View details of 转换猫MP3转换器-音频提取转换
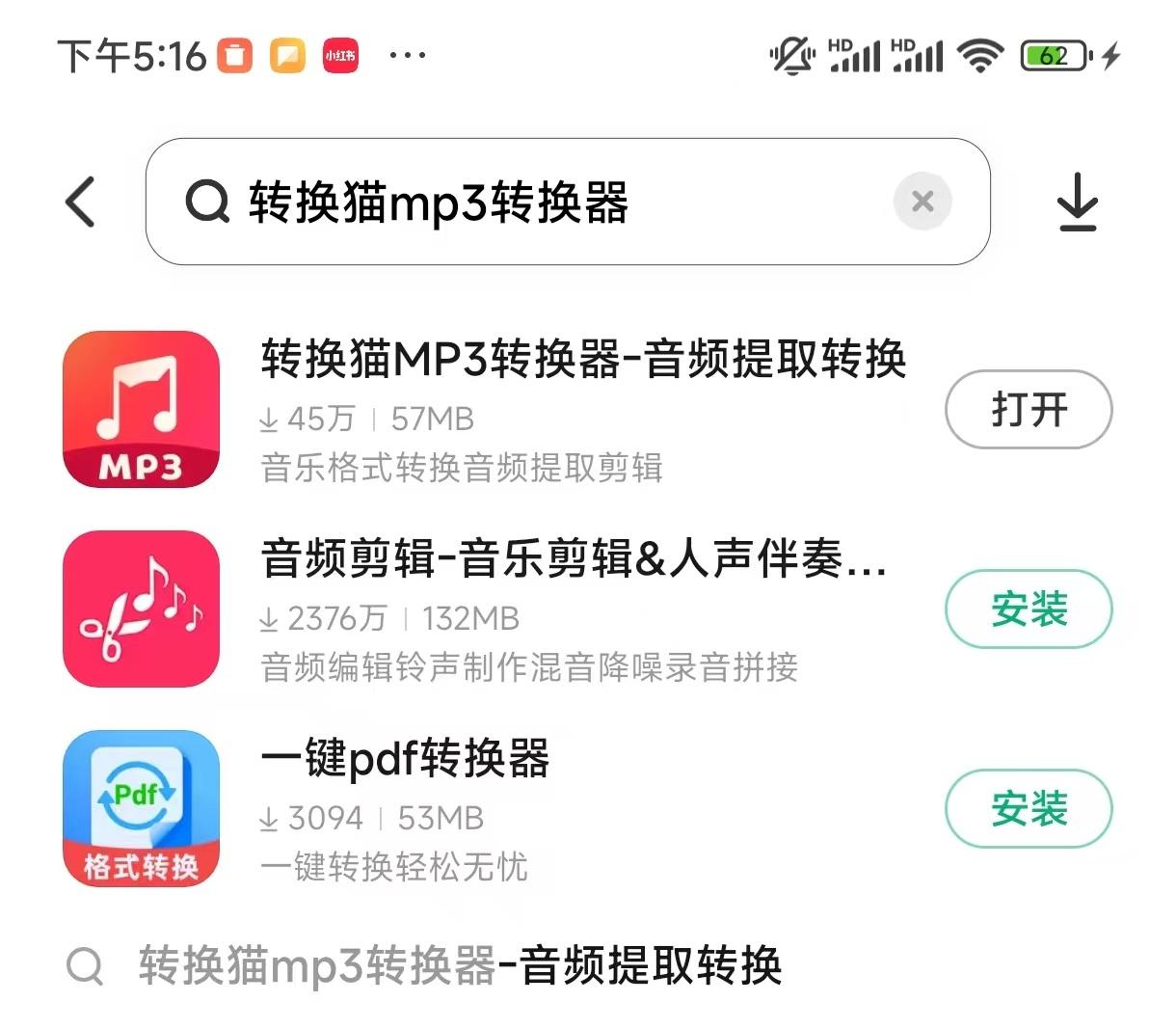This screenshot has width=1176, height=1029. pos(582,360)
